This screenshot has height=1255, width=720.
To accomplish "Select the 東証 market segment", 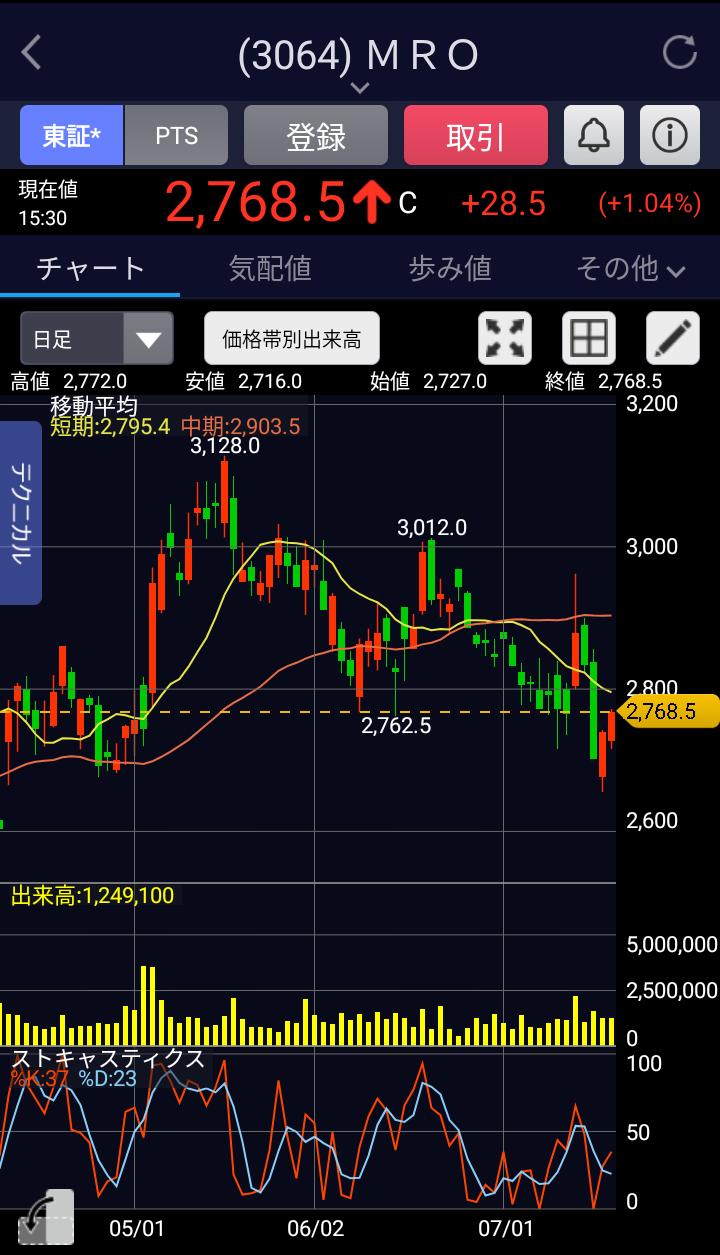I will pyautogui.click(x=72, y=136).
